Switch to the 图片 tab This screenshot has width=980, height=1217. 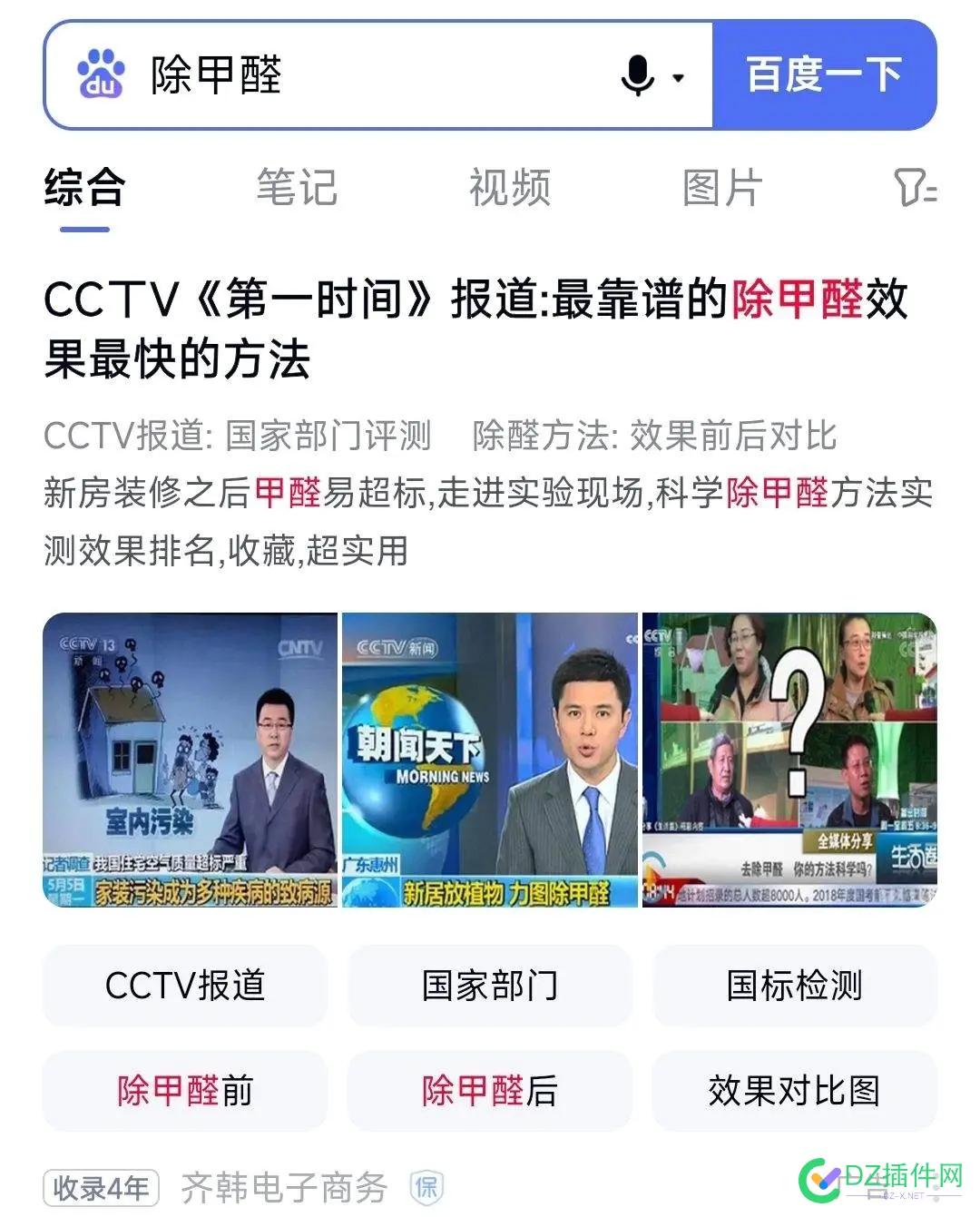click(722, 189)
